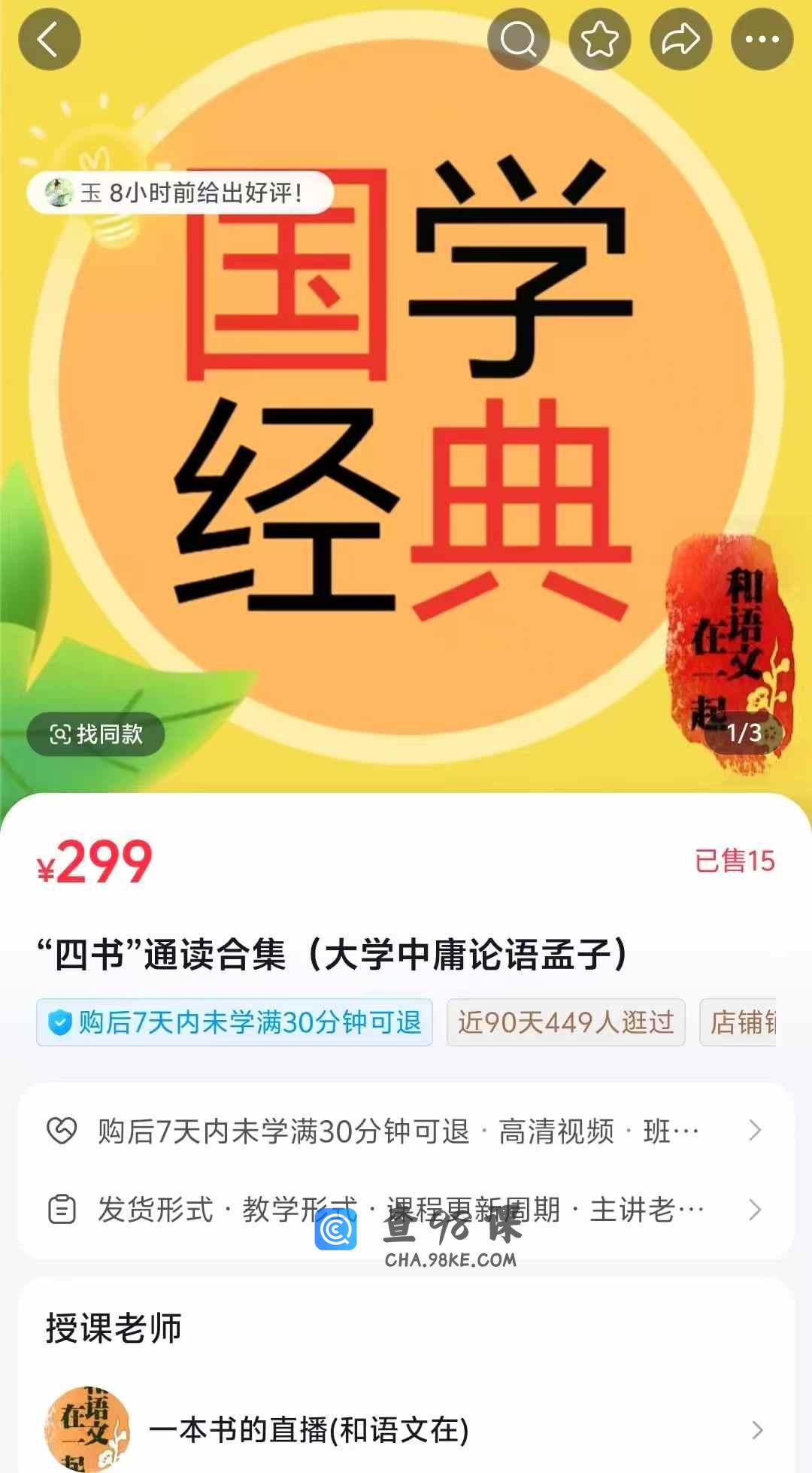Open the 发货形式·教学形式 details row
The image size is (812, 1473).
tap(406, 1210)
